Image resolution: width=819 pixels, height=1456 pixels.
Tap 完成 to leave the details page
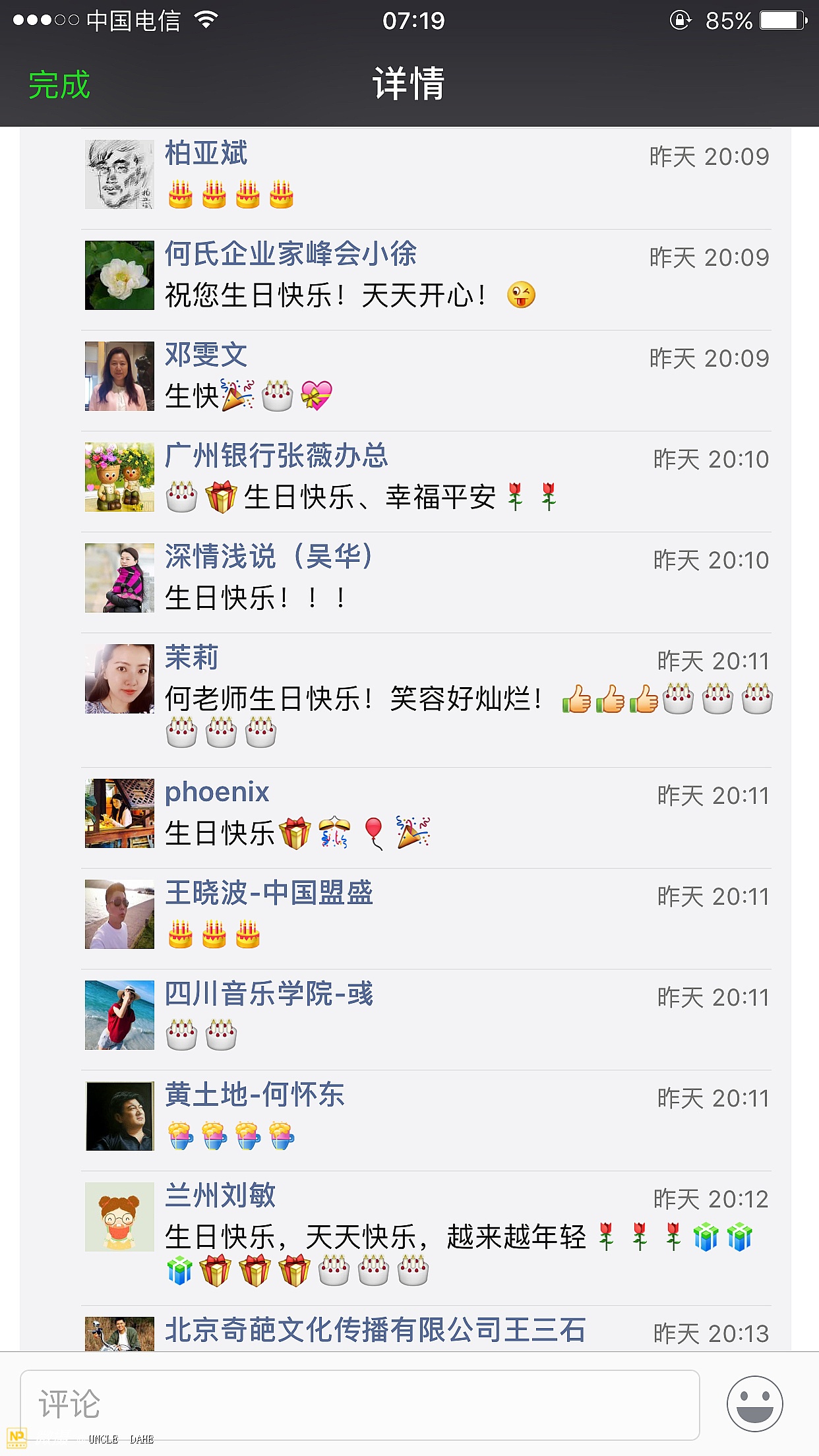(59, 85)
